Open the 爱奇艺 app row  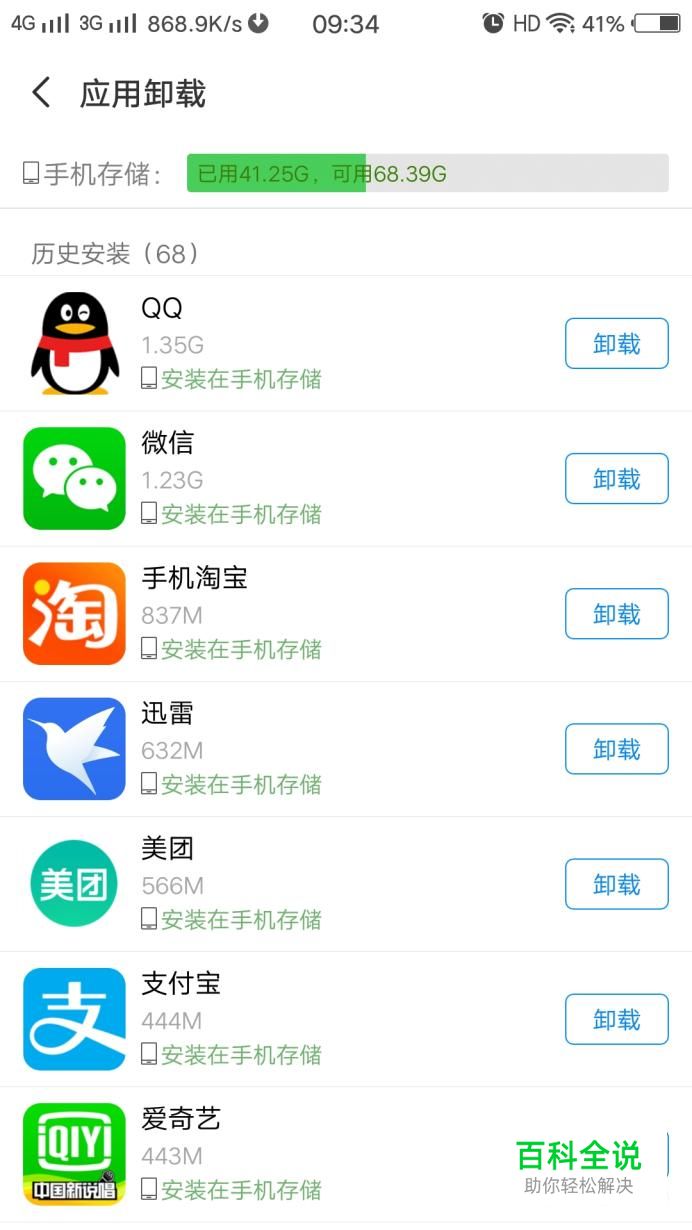[x=300, y=1154]
